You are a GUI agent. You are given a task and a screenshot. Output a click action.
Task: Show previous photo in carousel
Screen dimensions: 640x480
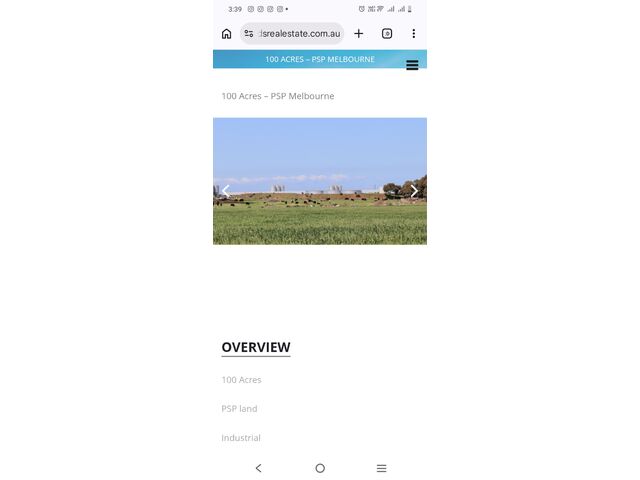226,190
